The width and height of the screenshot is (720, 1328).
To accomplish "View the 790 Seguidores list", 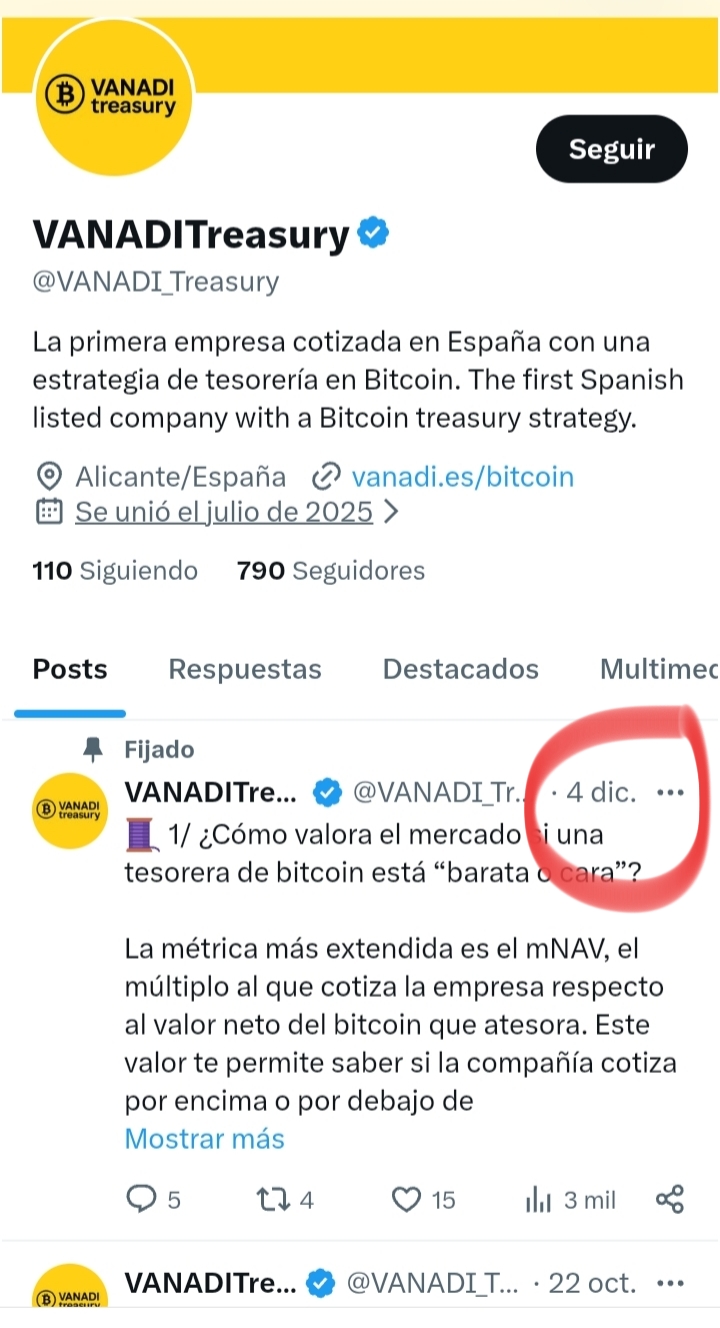I will (x=331, y=571).
